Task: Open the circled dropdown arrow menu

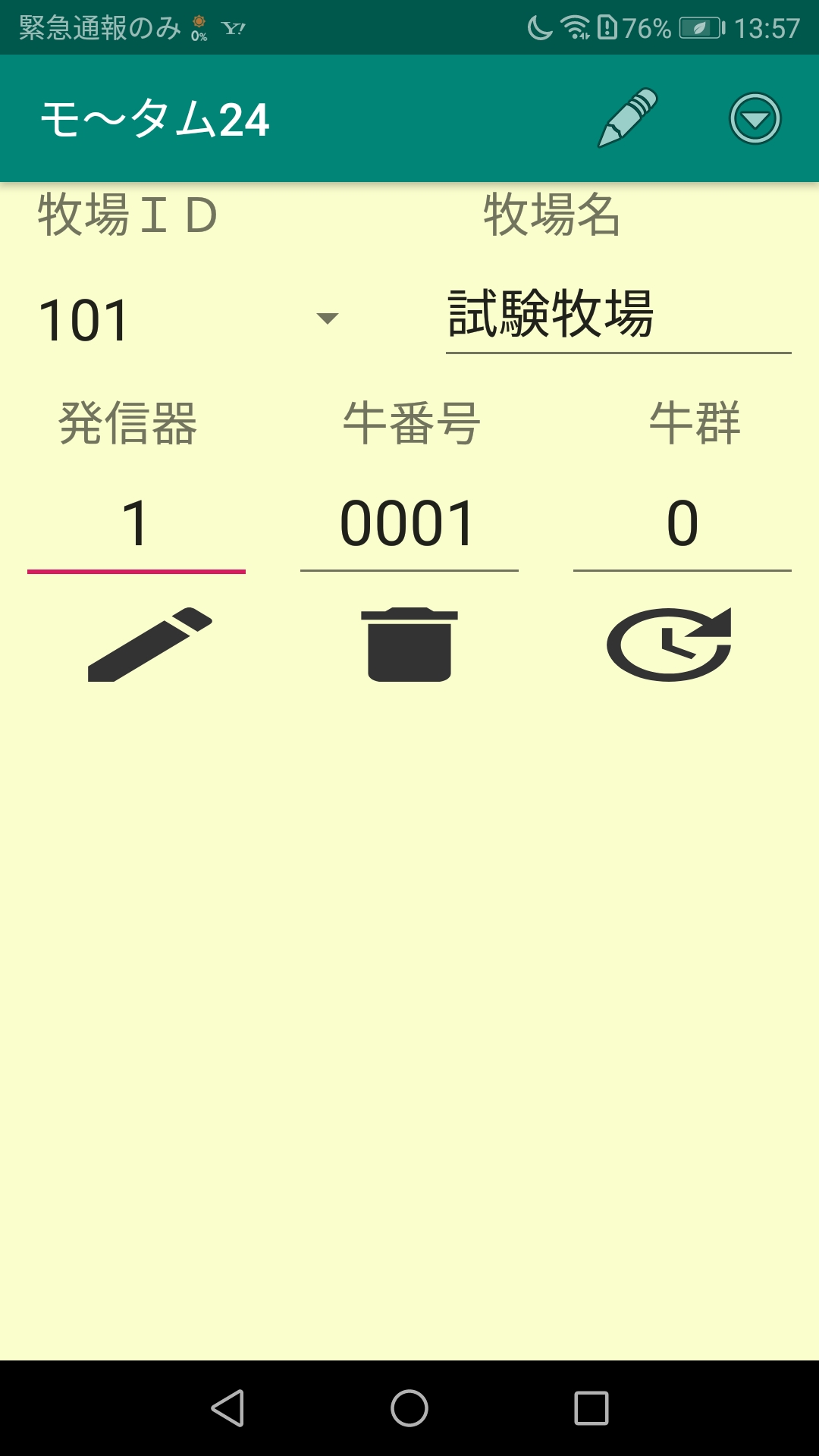Action: (x=755, y=118)
